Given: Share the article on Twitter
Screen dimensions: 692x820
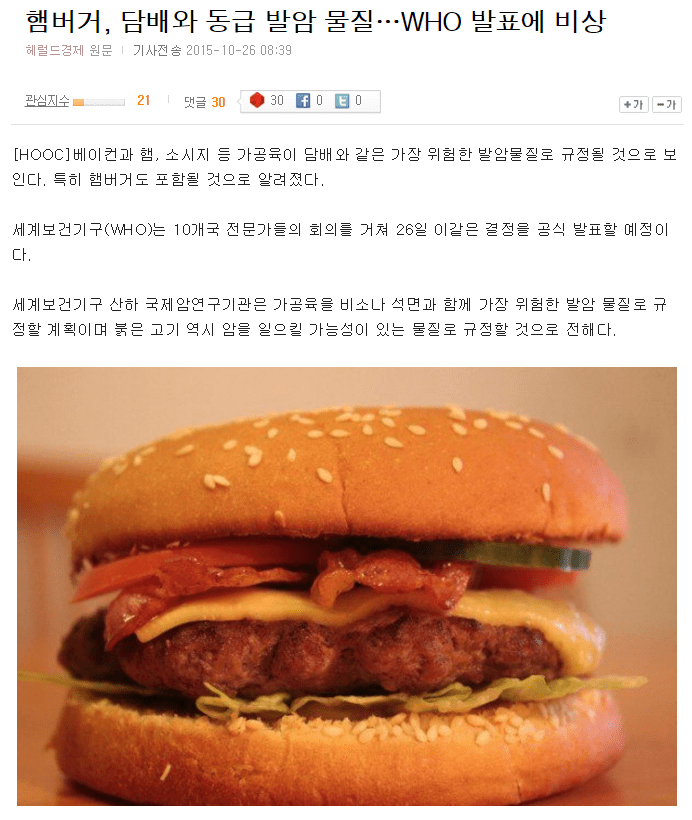Looking at the screenshot, I should (349, 100).
